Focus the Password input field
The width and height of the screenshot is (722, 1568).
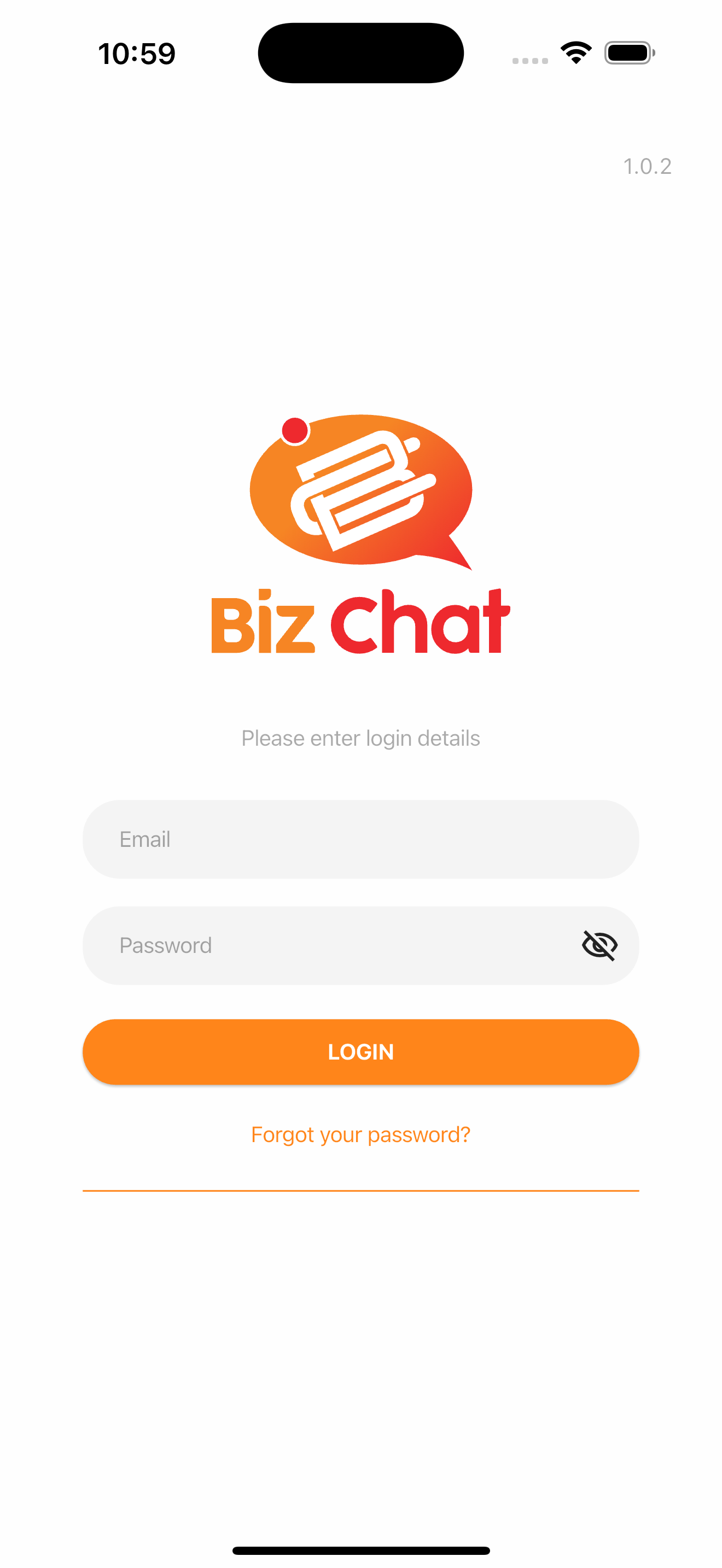point(304,945)
